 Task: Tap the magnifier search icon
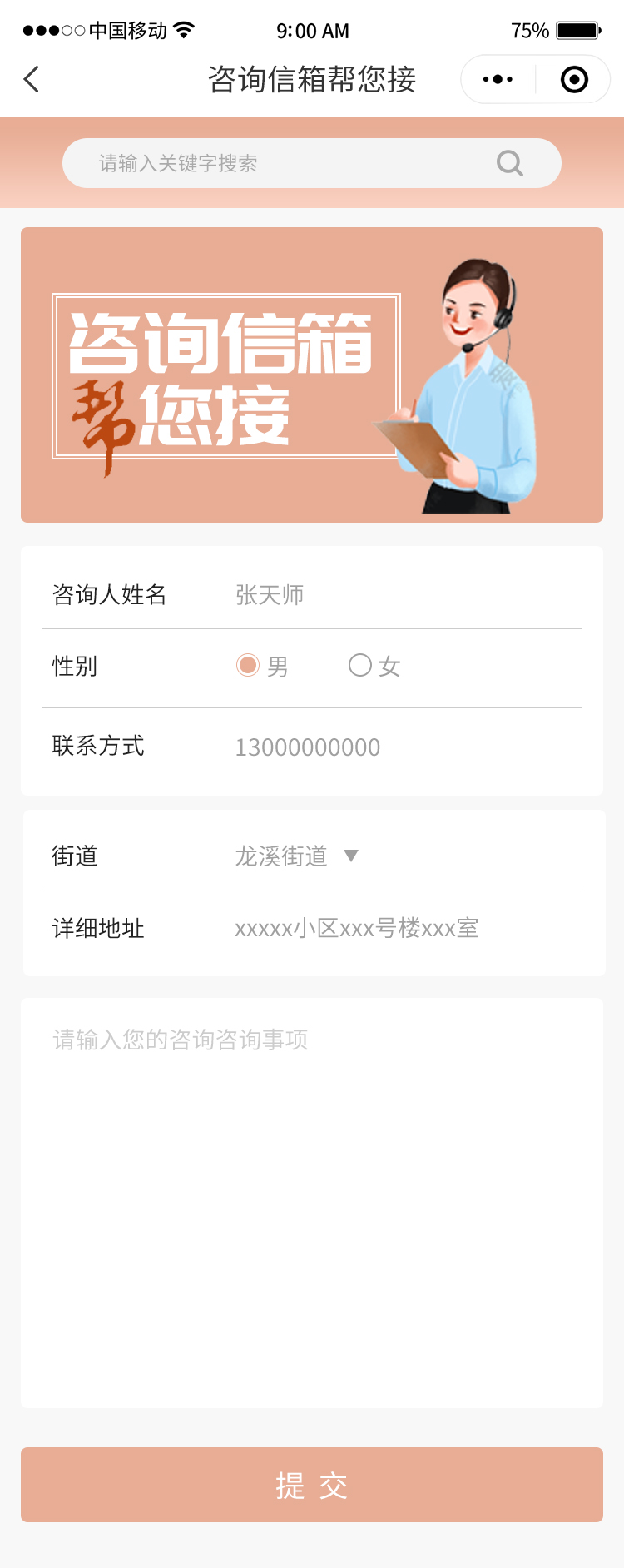click(509, 163)
